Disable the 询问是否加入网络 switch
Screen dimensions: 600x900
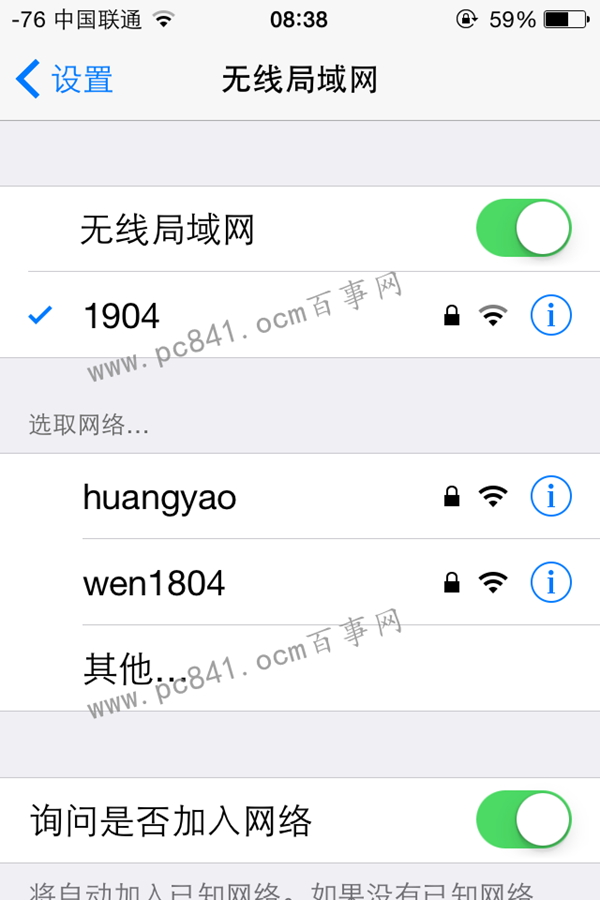tap(523, 821)
